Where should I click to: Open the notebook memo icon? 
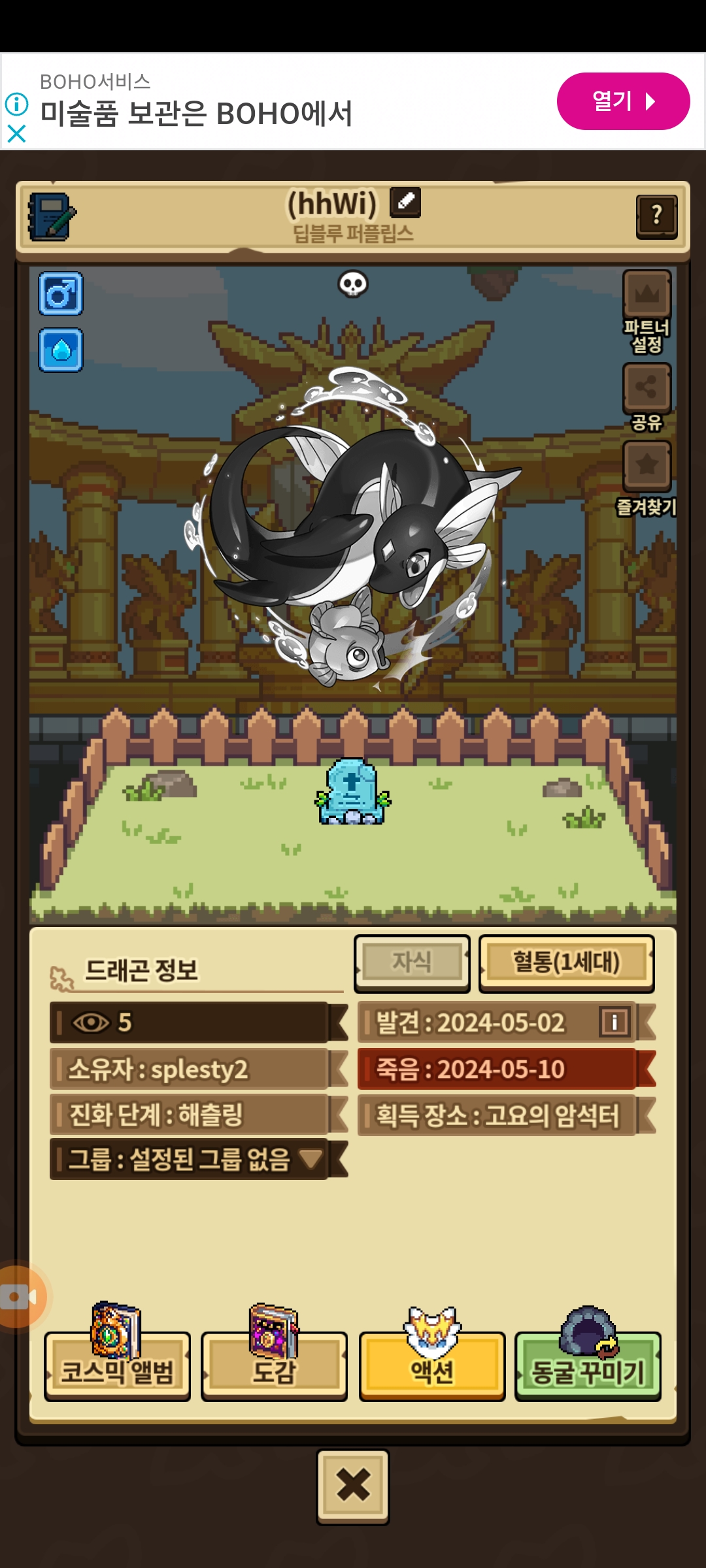[52, 216]
